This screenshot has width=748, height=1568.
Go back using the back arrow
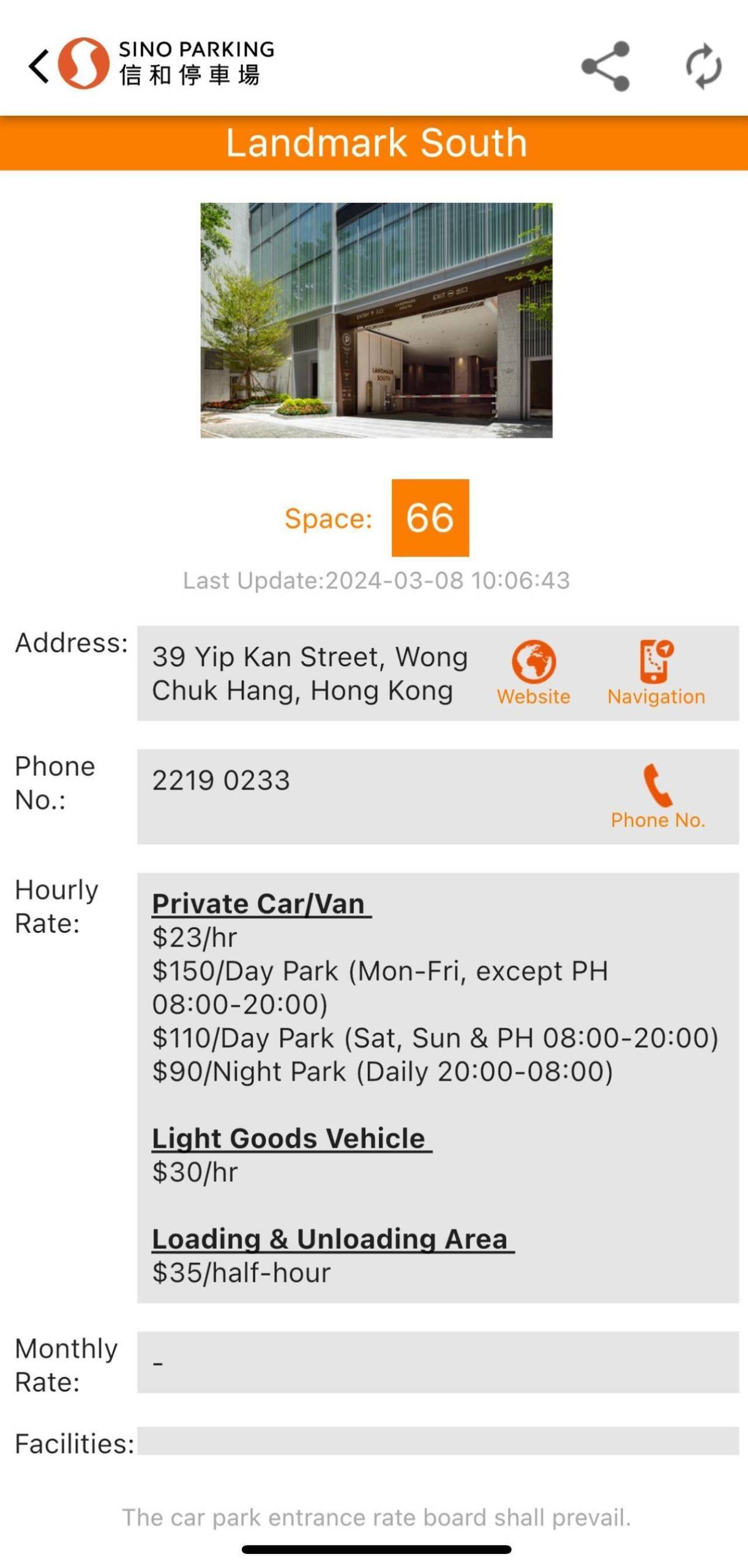pos(39,66)
